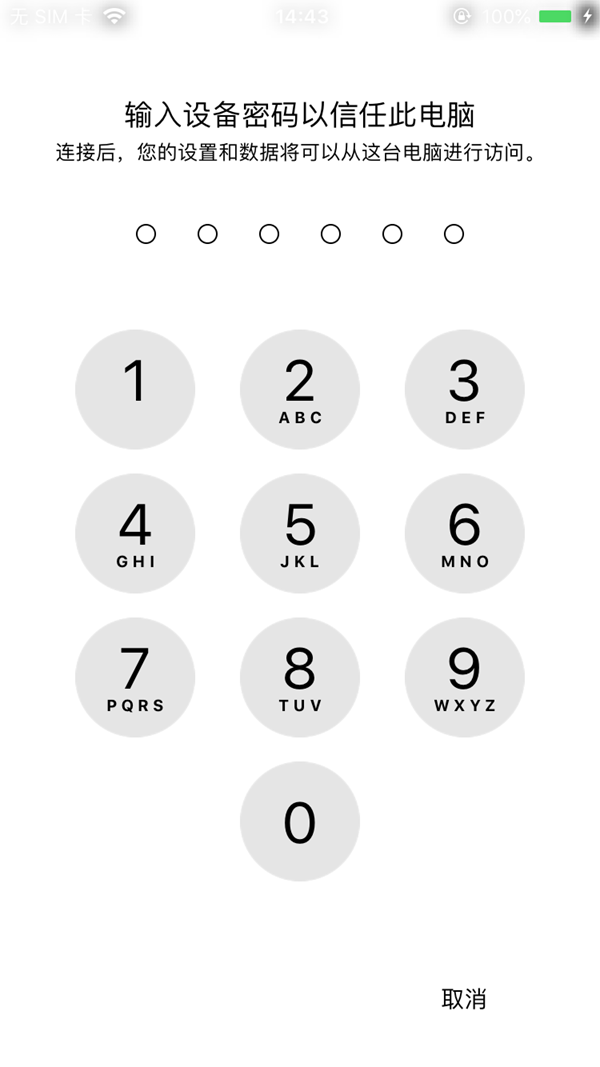Image resolution: width=600 pixels, height=1067 pixels.
Task: Tap the 4 GHI key
Action: 135,533
